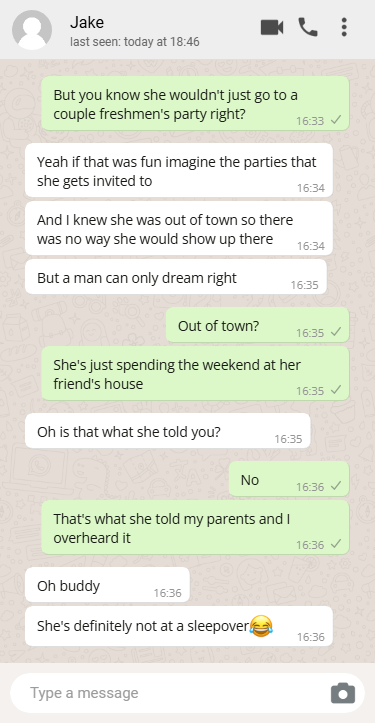The width and height of the screenshot is (375, 723).
Task: Open the camera to attach a photo
Action: tap(343, 693)
